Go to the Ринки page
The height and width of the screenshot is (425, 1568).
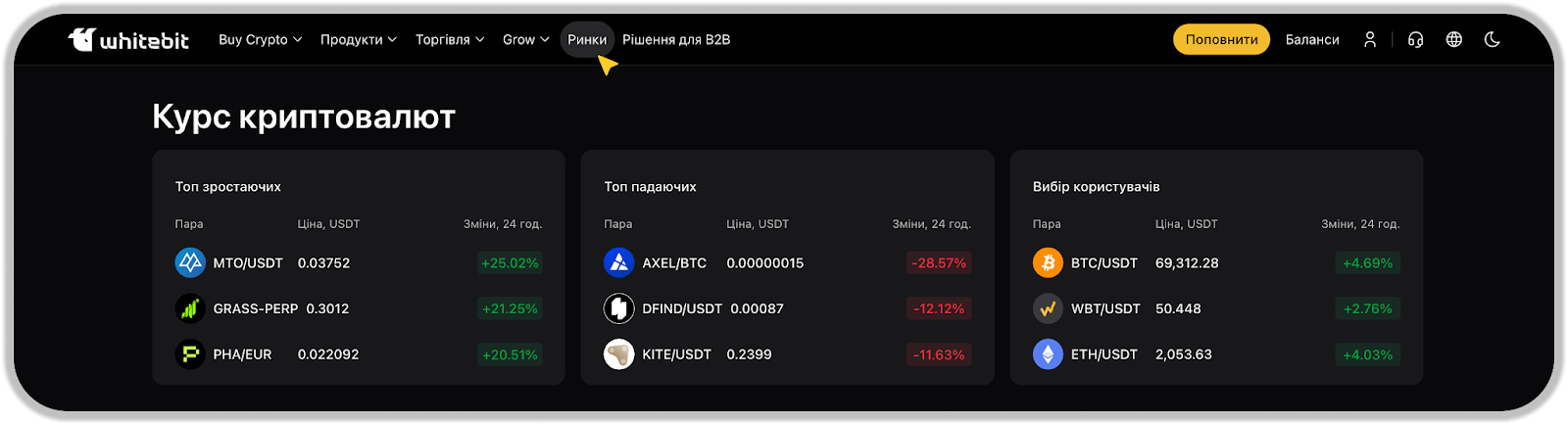pyautogui.click(x=587, y=40)
